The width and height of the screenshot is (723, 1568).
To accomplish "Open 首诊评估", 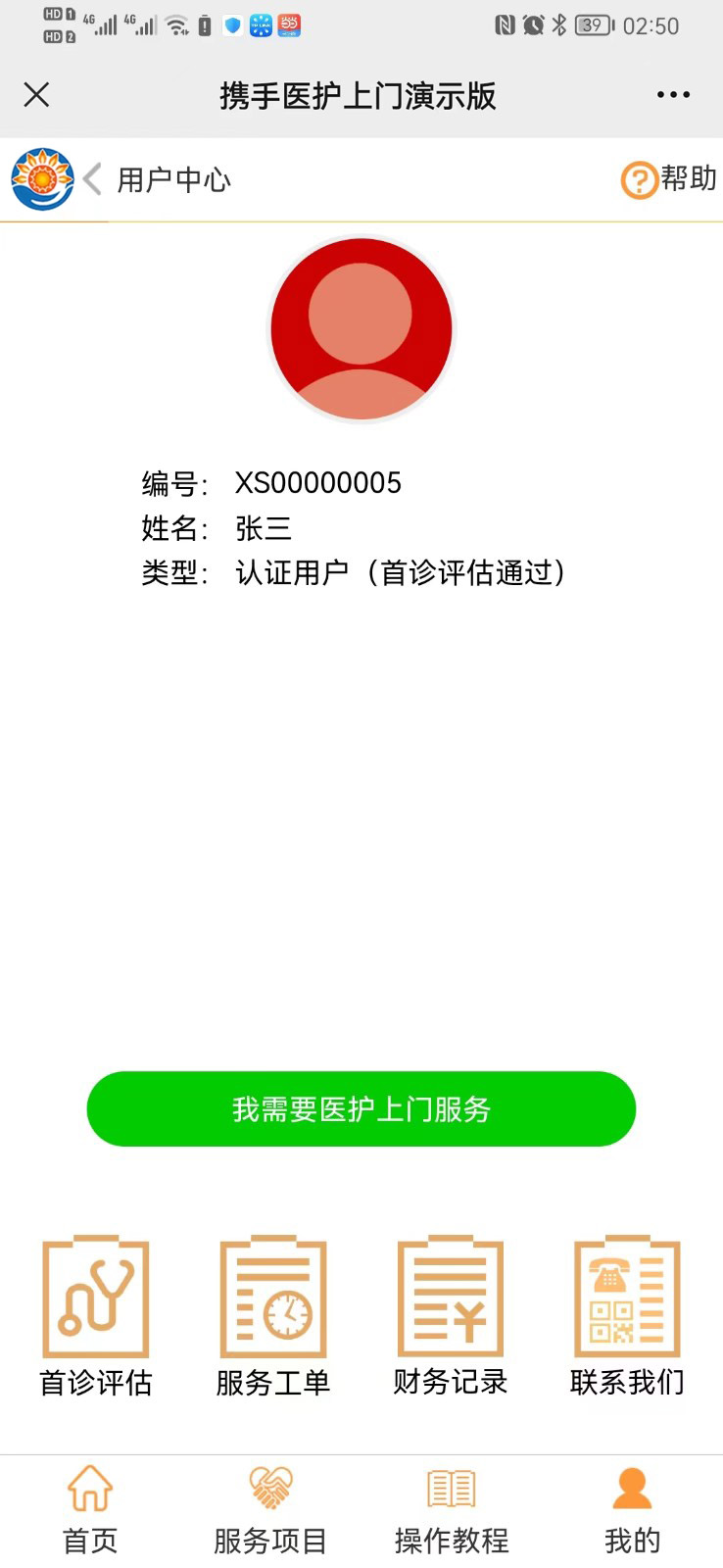I will pos(96,1315).
